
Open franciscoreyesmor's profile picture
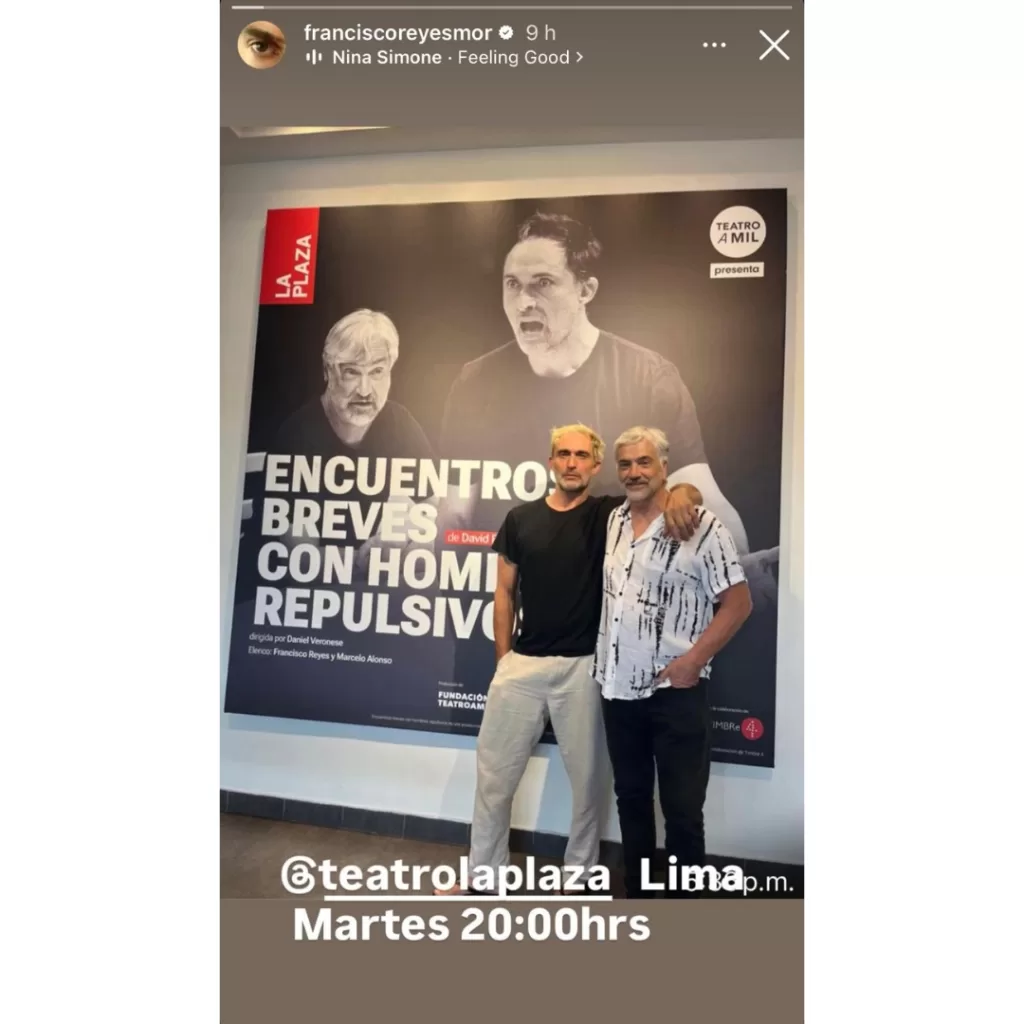(x=261, y=45)
